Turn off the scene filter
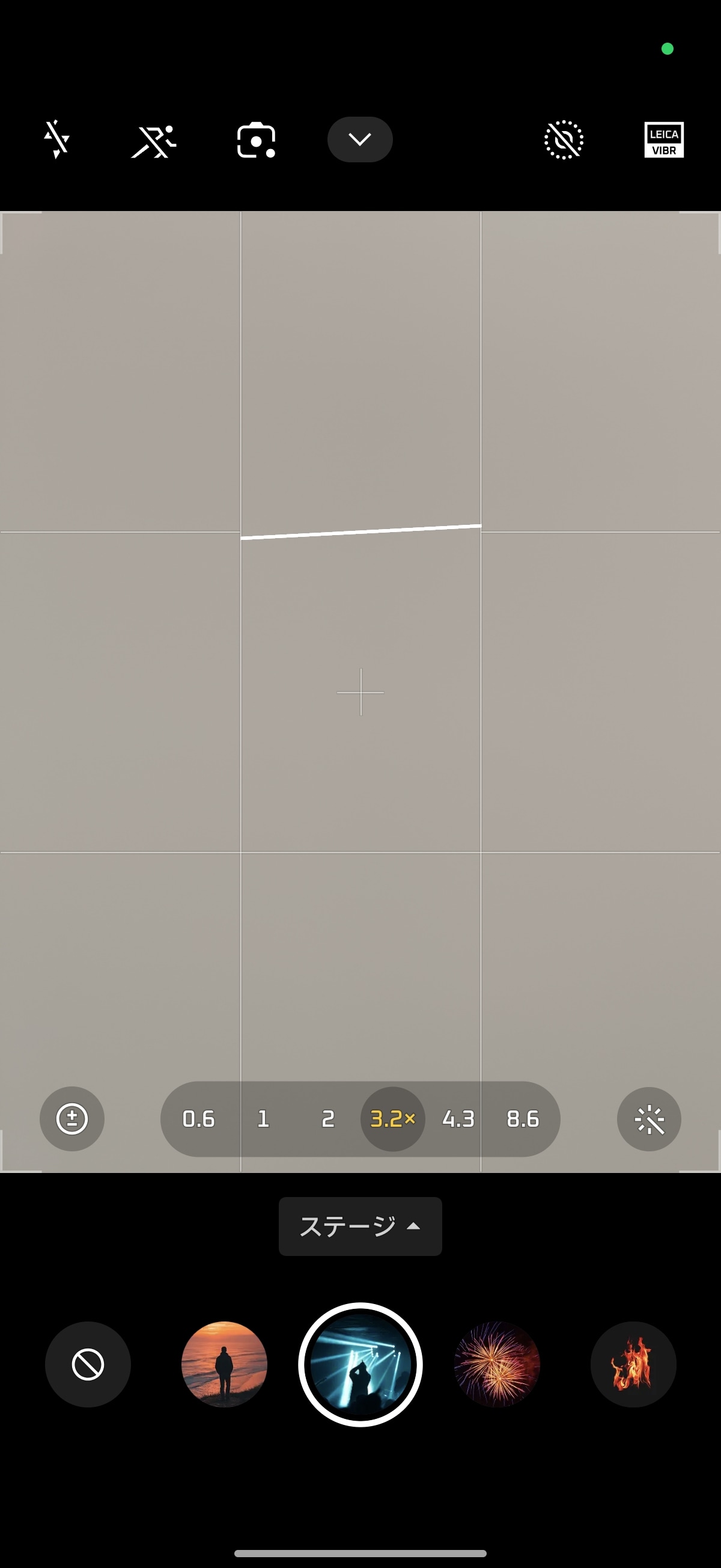Image resolution: width=721 pixels, height=1568 pixels. pyautogui.click(x=88, y=1364)
